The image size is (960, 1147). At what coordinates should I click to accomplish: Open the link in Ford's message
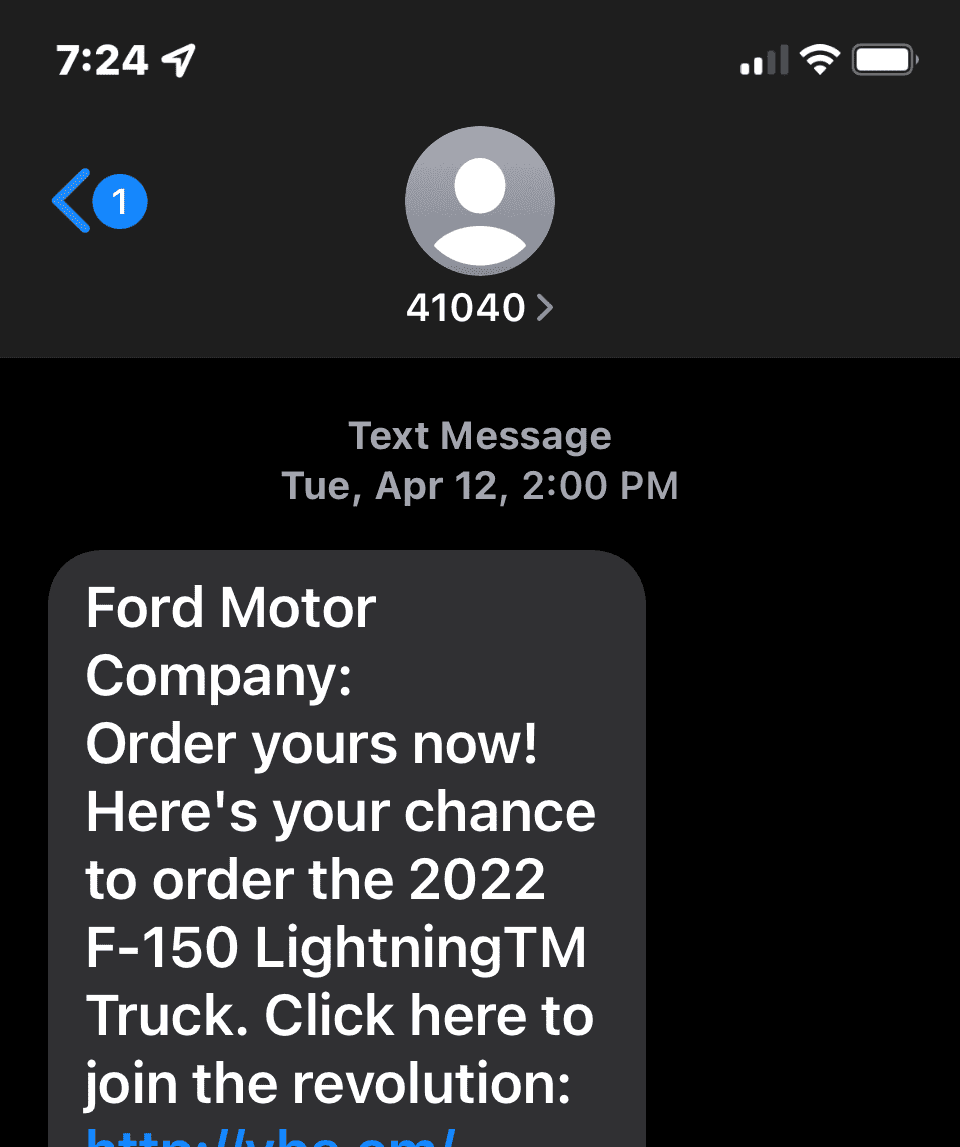click(270, 1137)
